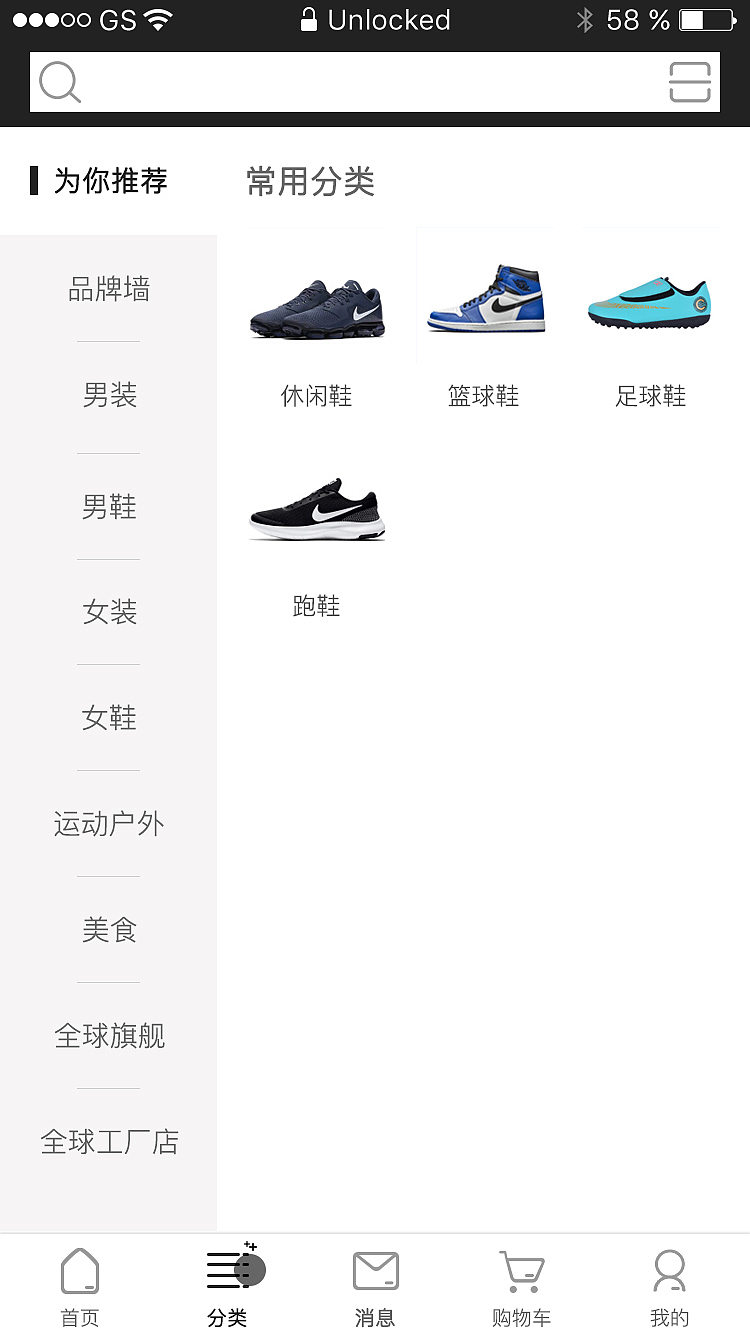Image resolution: width=750 pixels, height=1334 pixels.
Task: Open 全球工厂店 in the sidebar
Action: click(x=109, y=1142)
